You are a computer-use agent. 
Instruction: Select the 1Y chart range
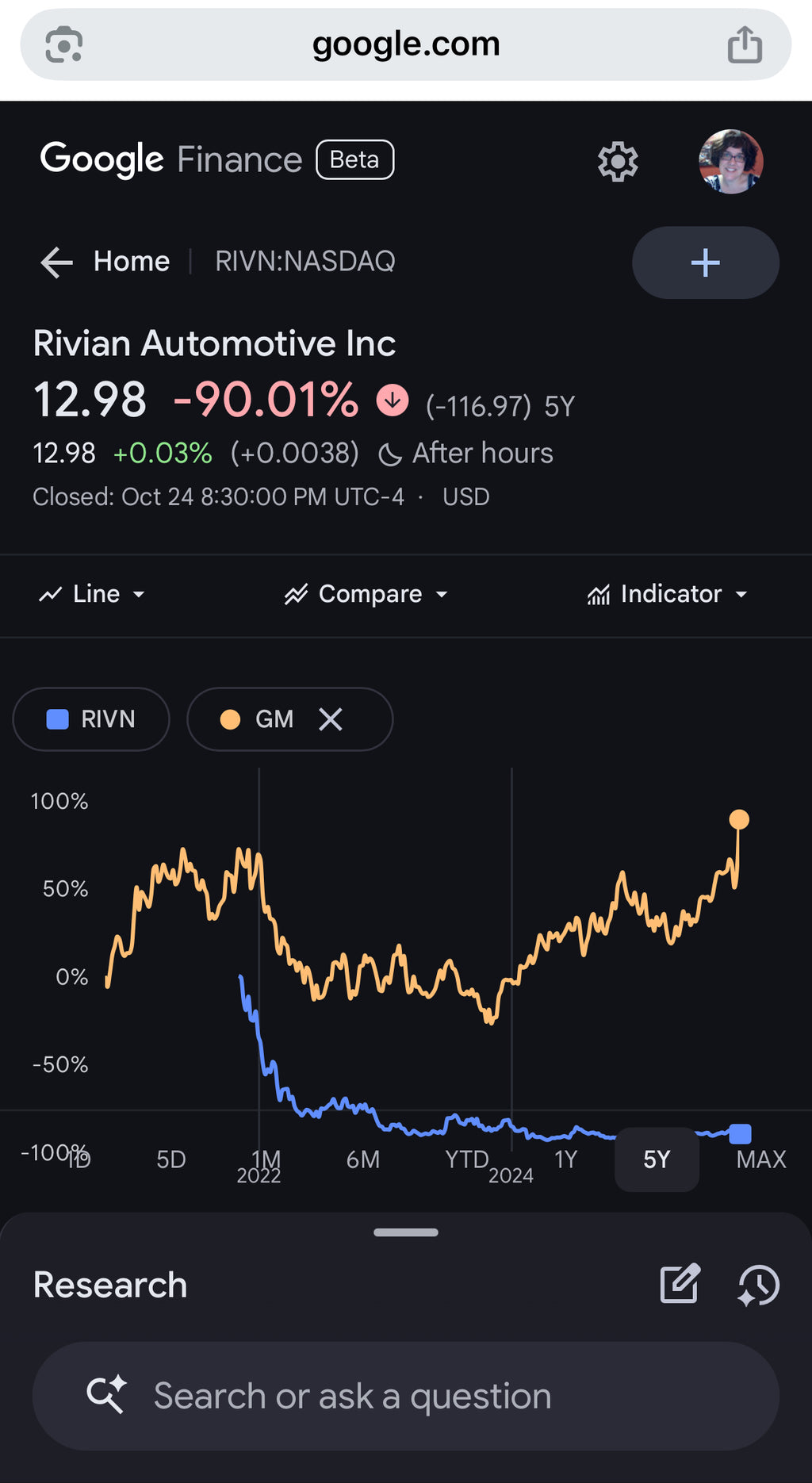pyautogui.click(x=566, y=1159)
